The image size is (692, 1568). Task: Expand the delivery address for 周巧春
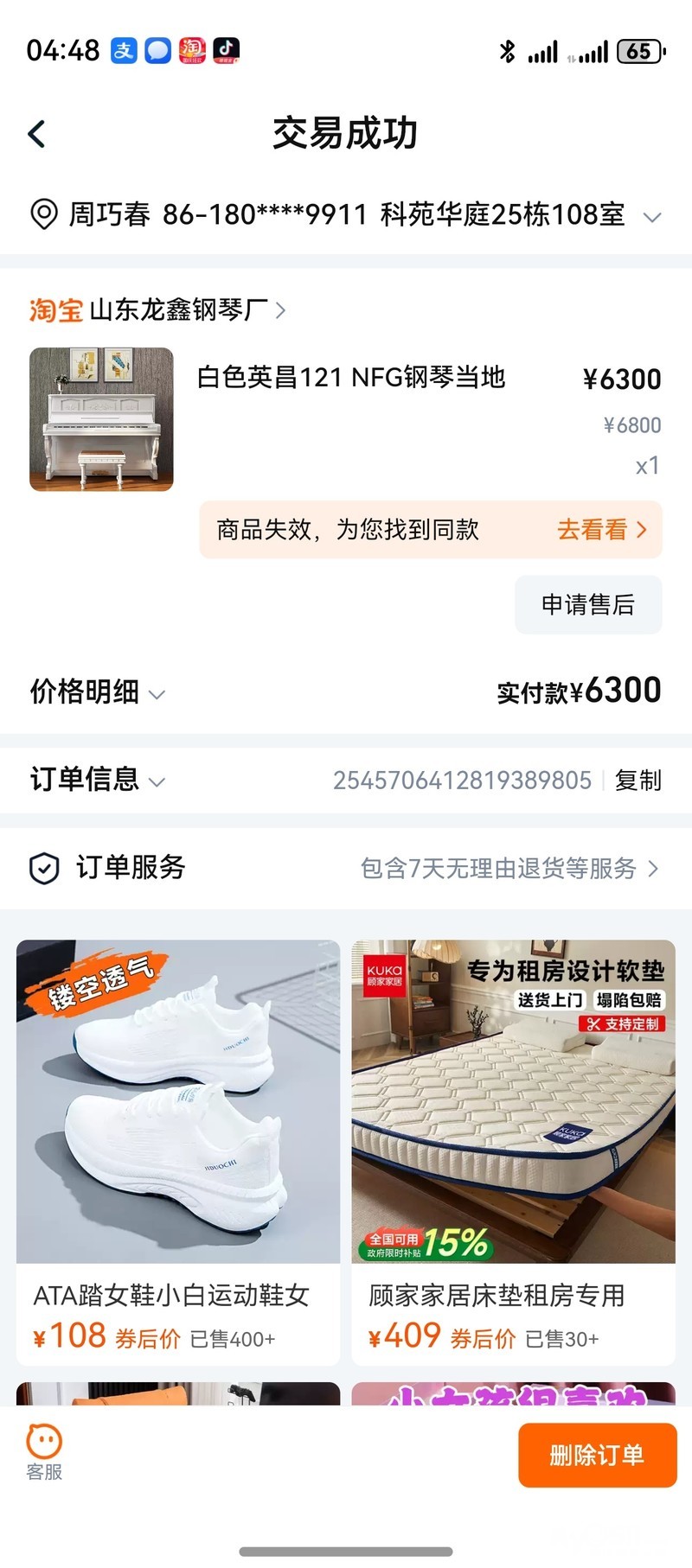click(652, 216)
